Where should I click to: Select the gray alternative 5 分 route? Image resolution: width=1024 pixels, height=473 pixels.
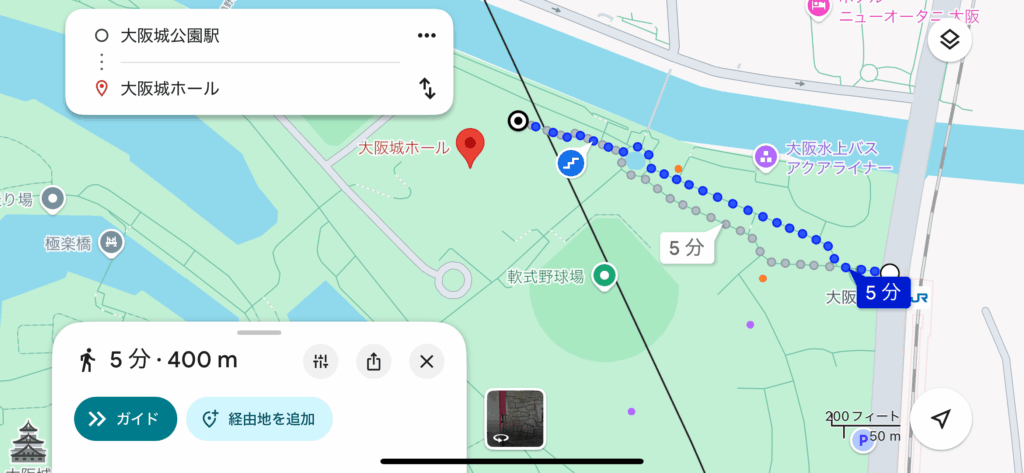pyautogui.click(x=686, y=248)
